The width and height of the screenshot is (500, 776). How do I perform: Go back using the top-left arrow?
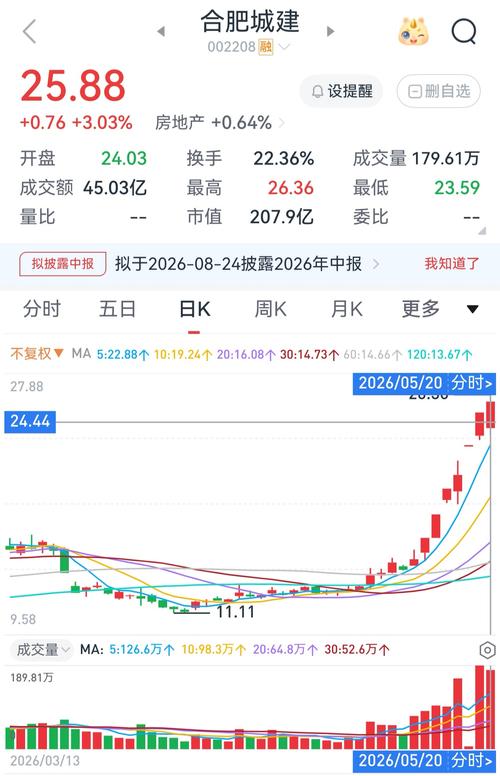[x=30, y=32]
